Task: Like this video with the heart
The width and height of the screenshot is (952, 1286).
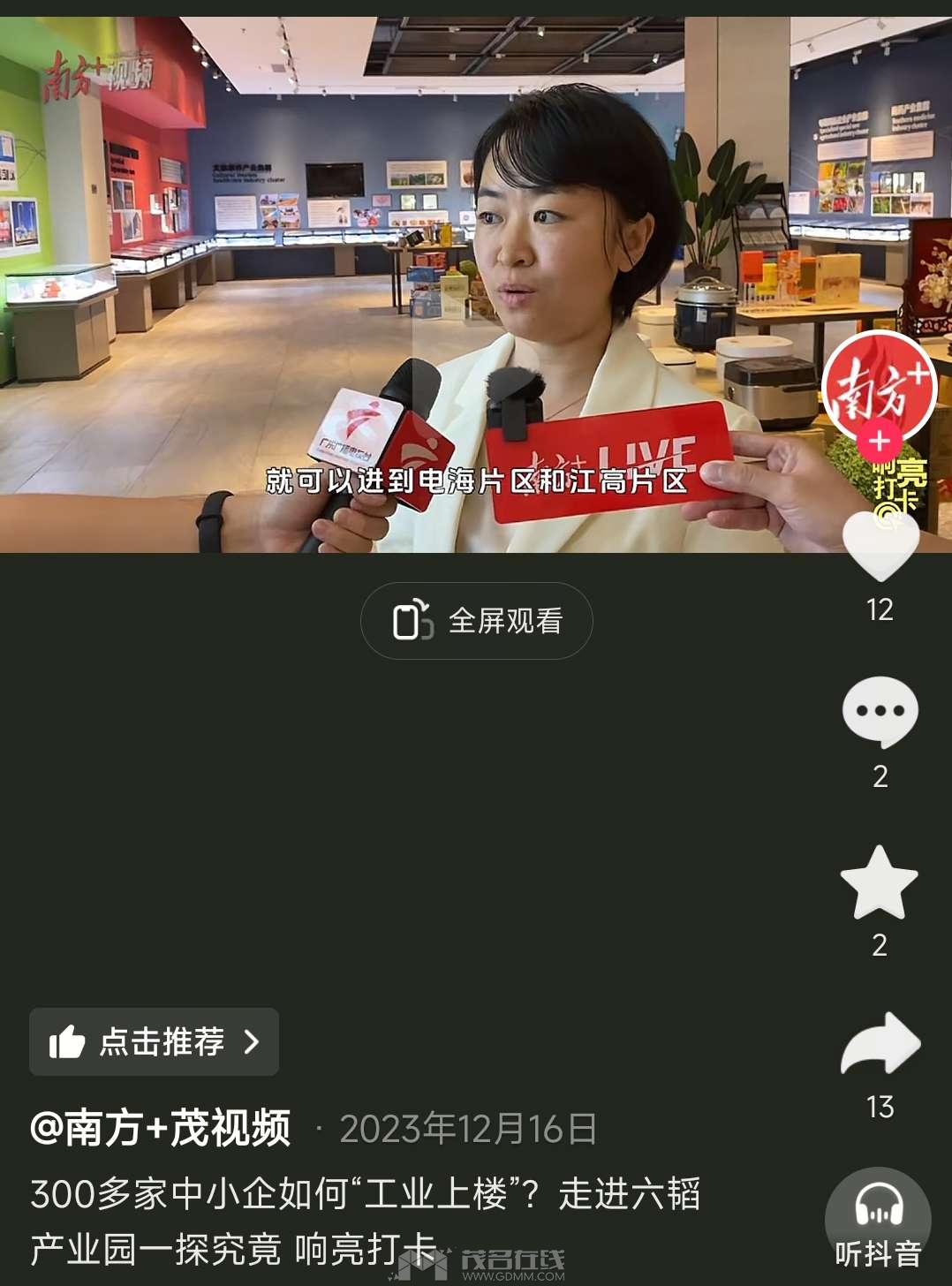Action: (880, 546)
